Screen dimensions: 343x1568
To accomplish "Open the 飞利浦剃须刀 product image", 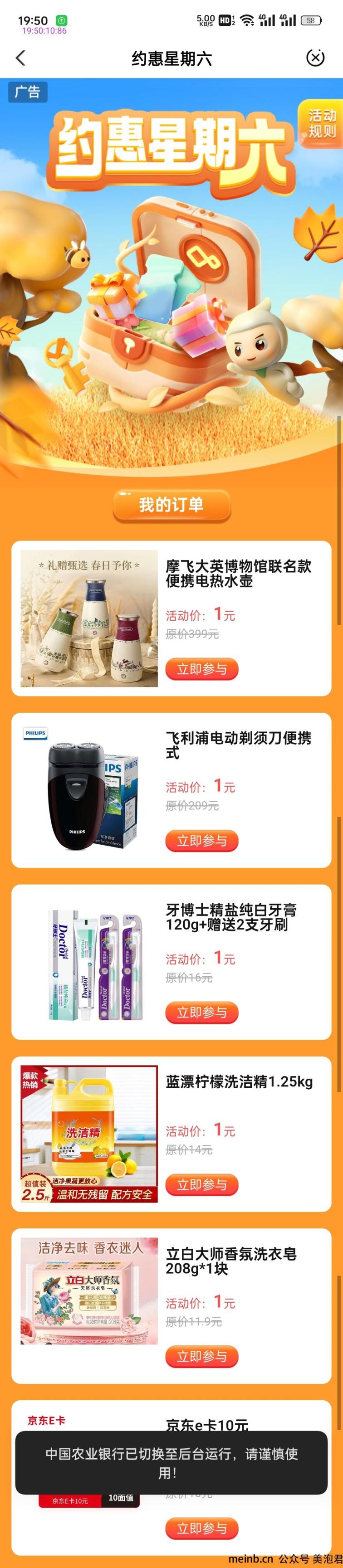I will click(89, 790).
